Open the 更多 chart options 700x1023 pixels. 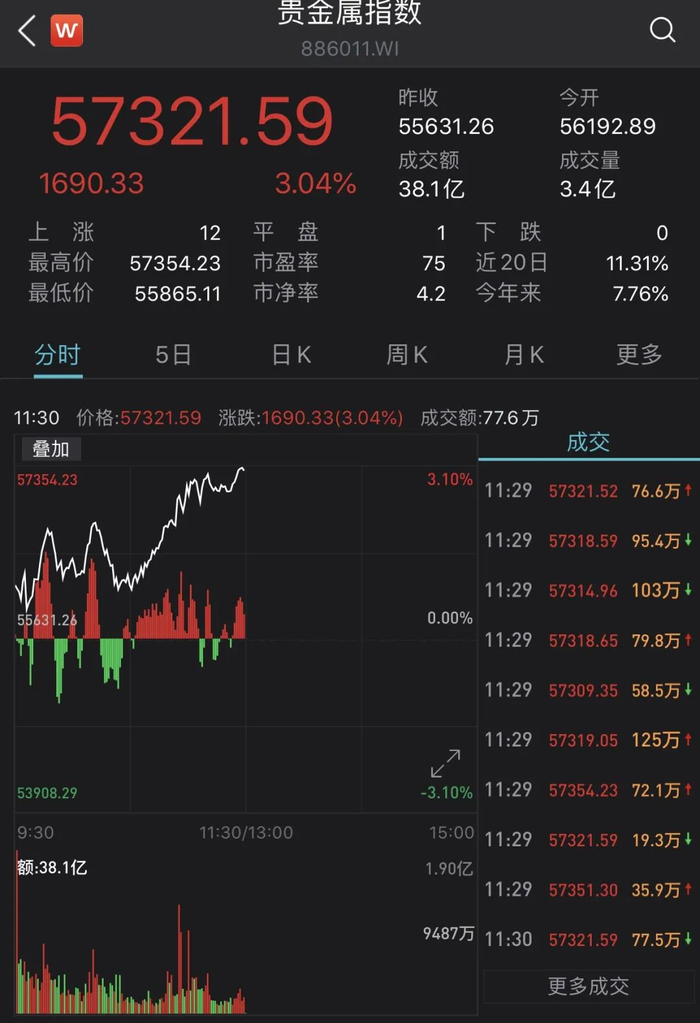[x=639, y=355]
